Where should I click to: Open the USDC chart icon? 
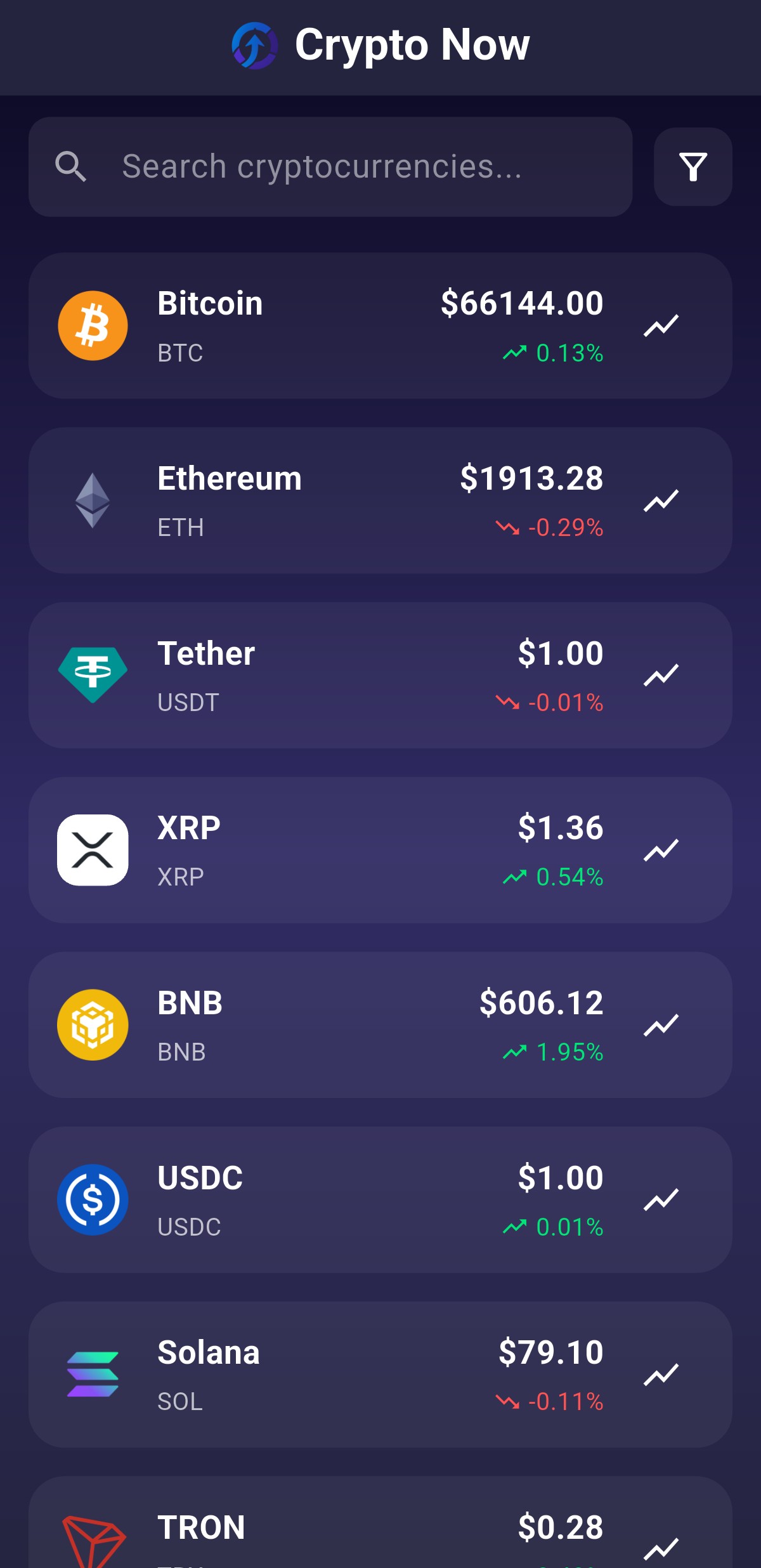661,1199
